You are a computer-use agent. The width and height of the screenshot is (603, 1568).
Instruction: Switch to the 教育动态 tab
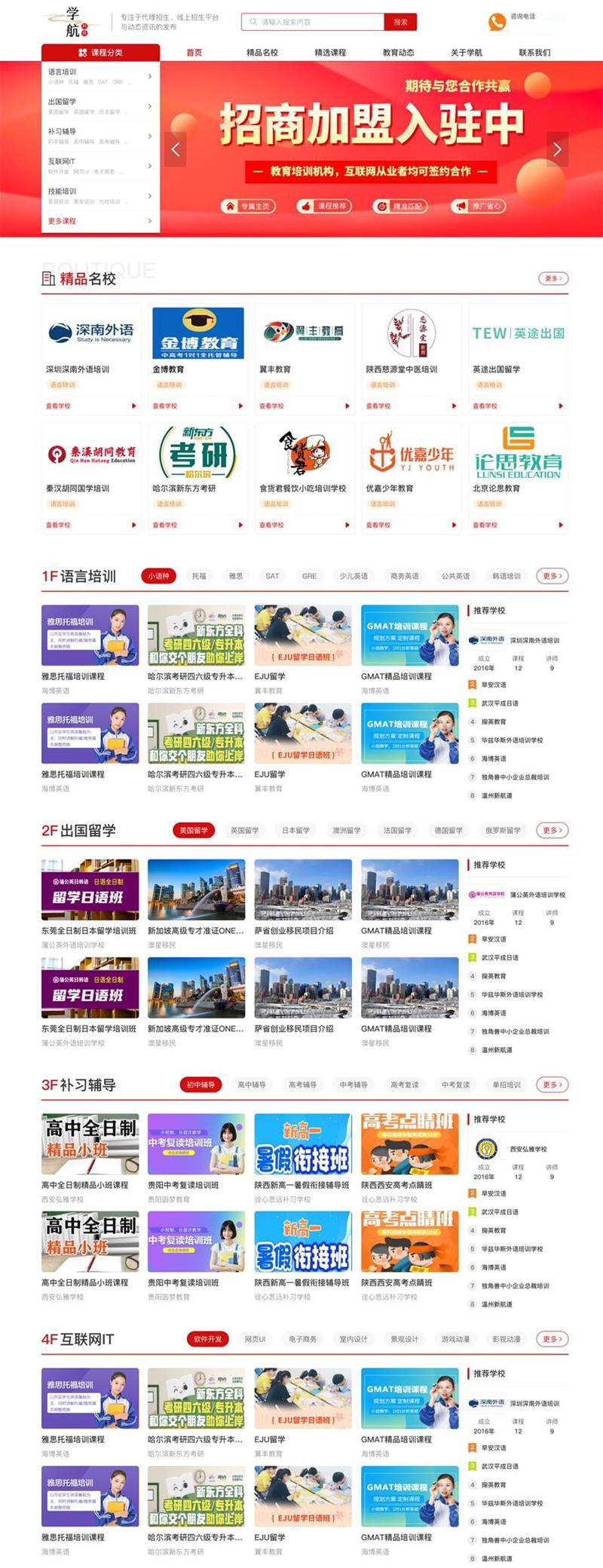[x=398, y=53]
